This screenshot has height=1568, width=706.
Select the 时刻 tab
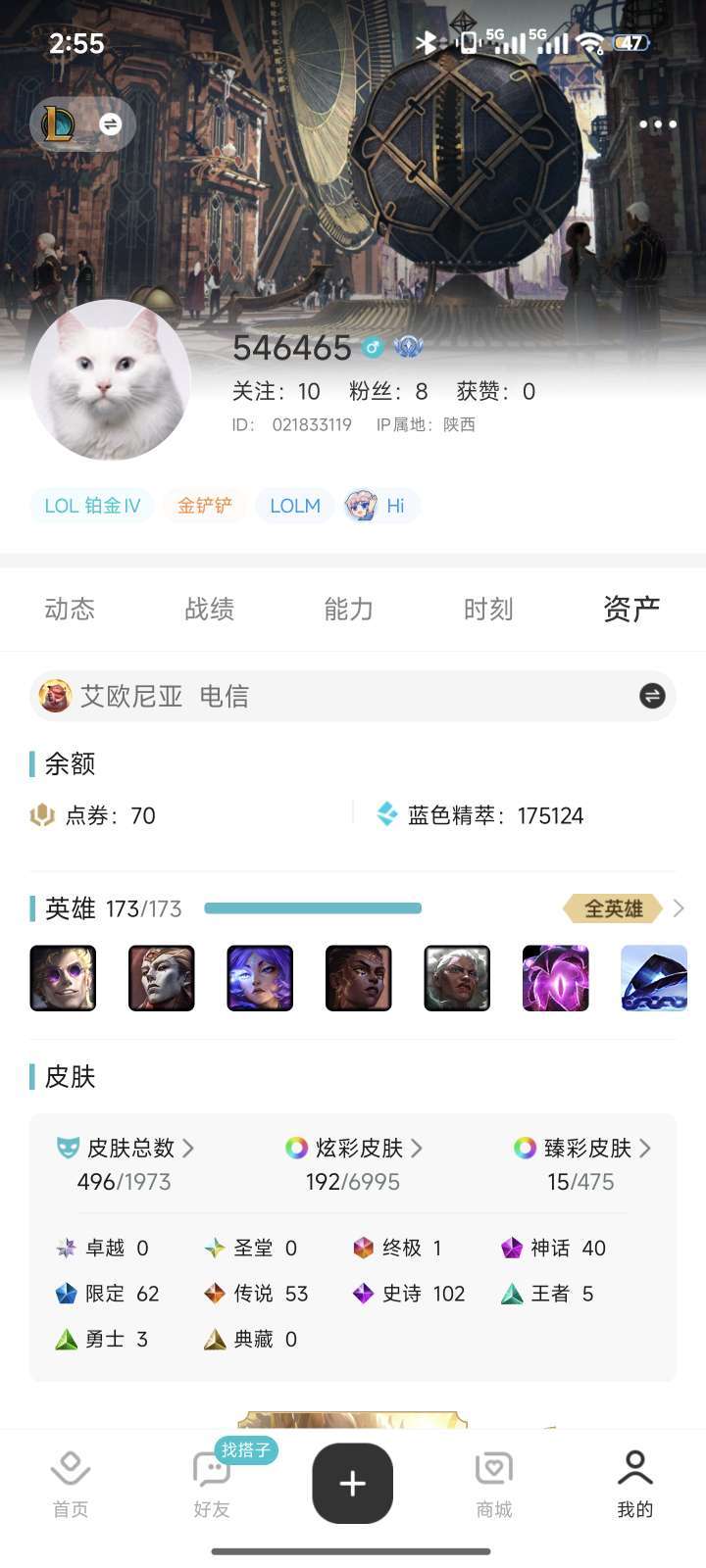click(488, 609)
